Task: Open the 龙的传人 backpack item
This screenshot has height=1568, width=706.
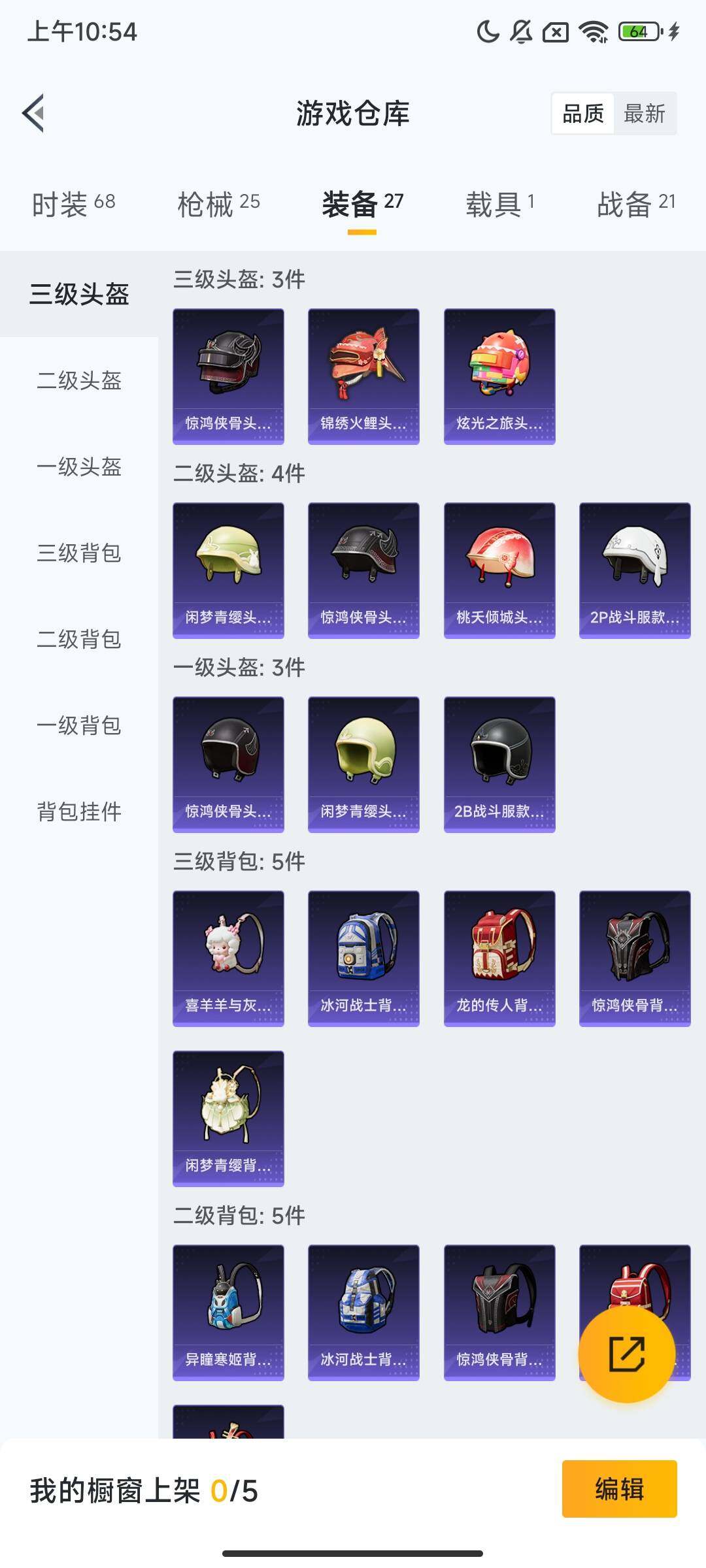Action: tap(499, 958)
